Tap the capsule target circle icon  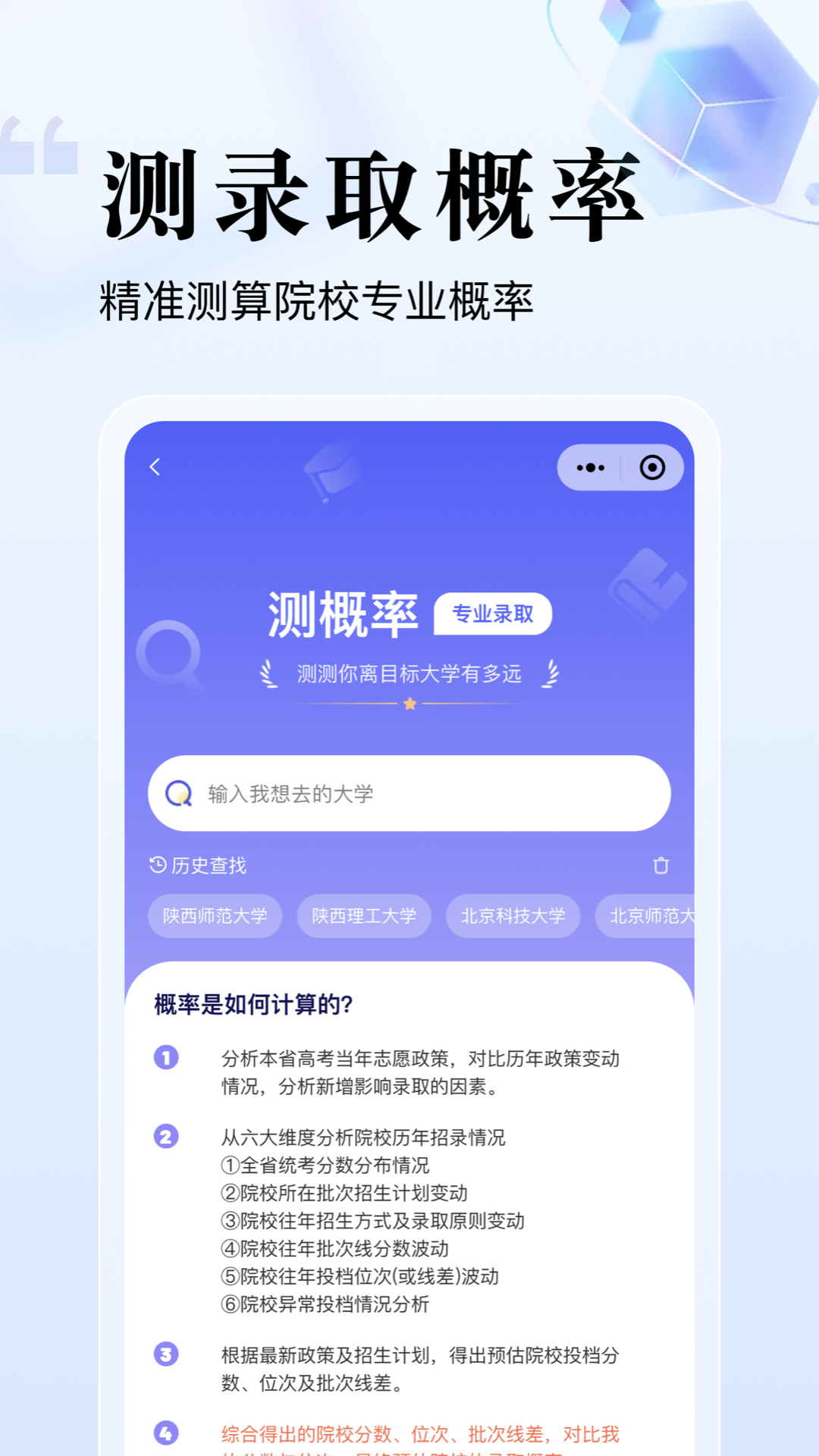coord(654,468)
